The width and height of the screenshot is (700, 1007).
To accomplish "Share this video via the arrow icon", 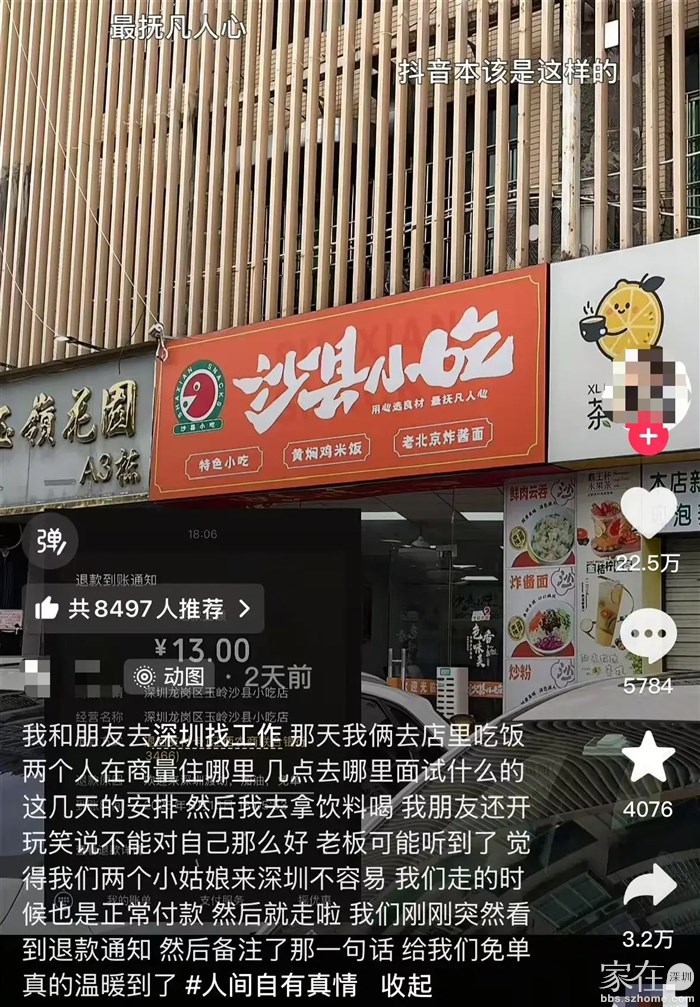I will [x=648, y=888].
